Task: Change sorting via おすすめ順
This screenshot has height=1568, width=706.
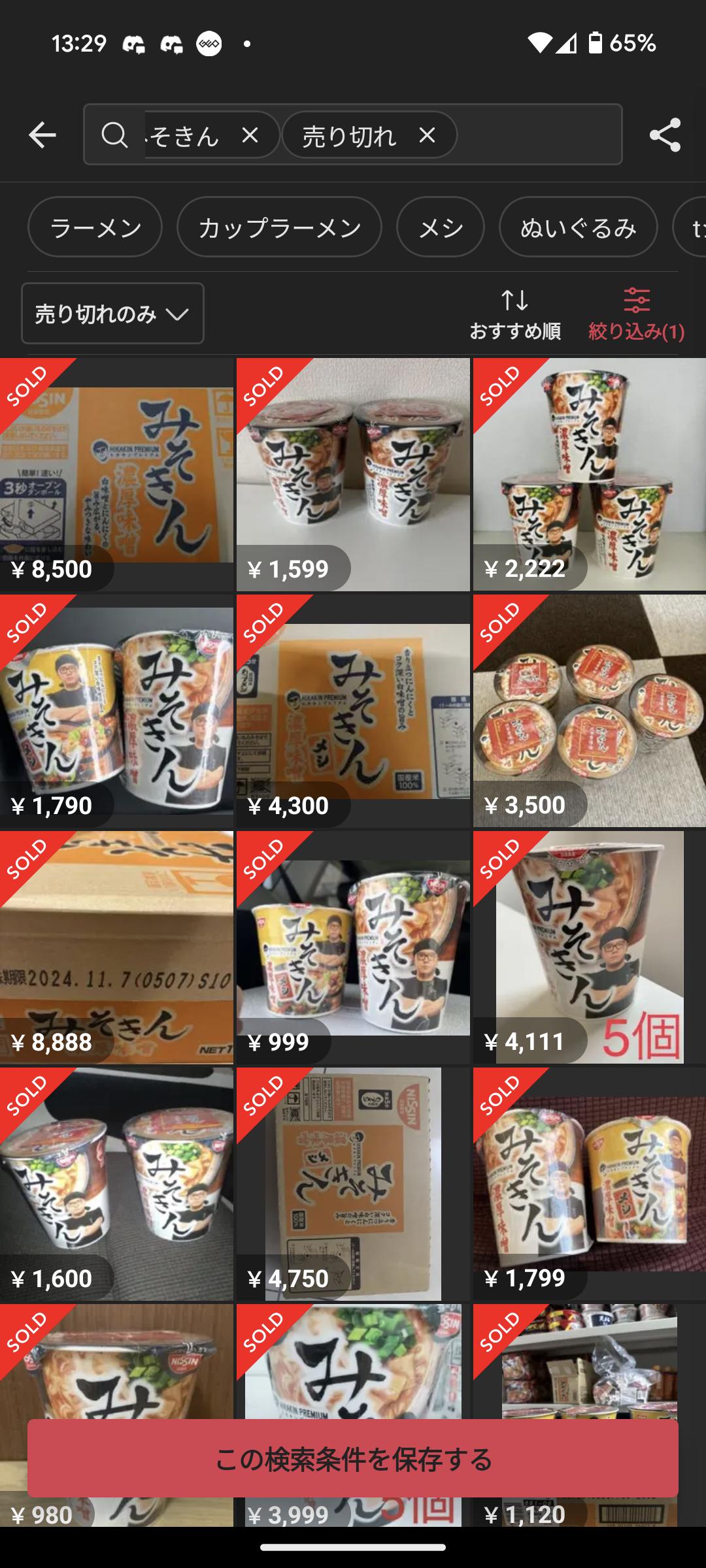Action: click(x=515, y=314)
